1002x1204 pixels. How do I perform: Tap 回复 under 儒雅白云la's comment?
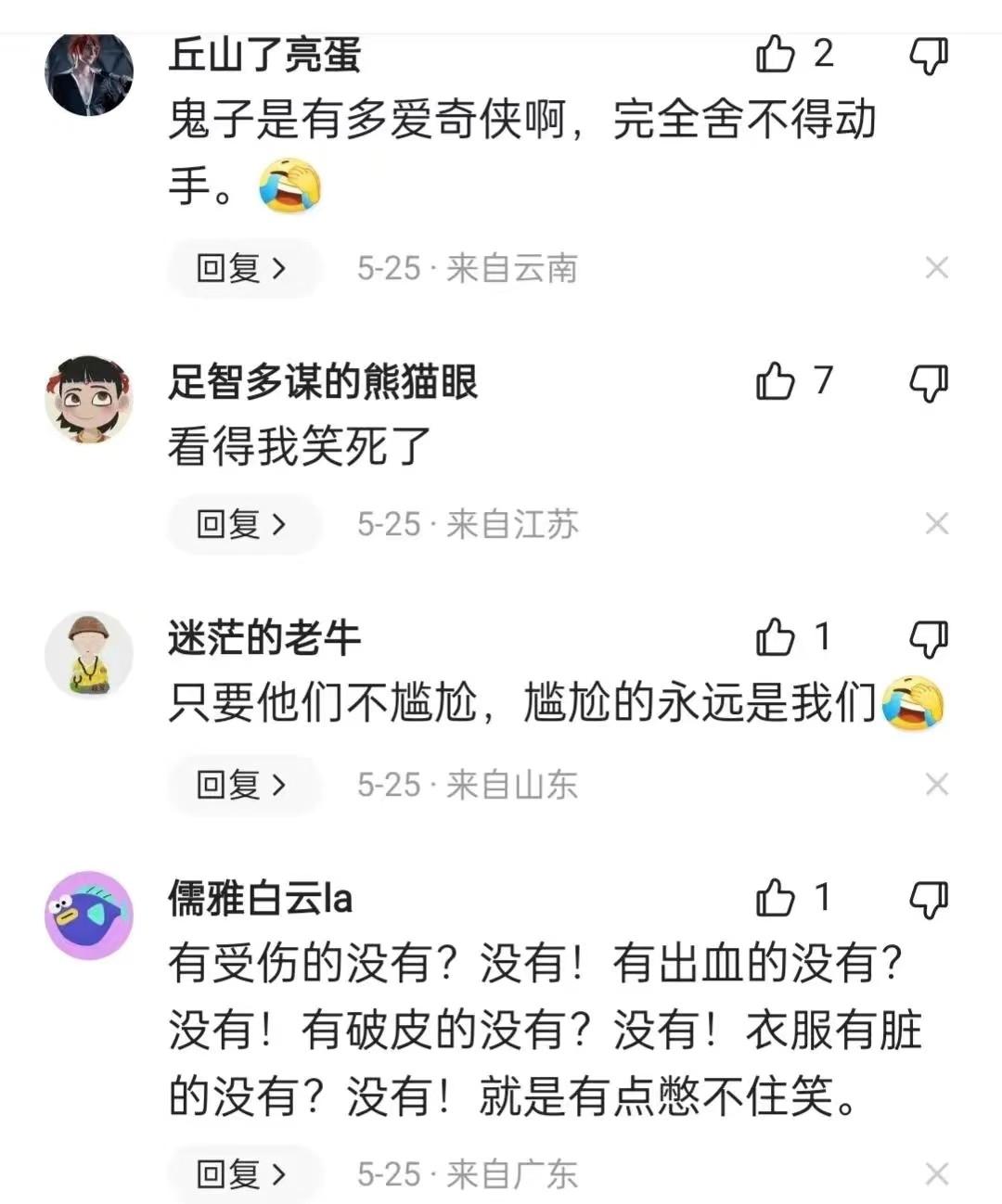(244, 1174)
